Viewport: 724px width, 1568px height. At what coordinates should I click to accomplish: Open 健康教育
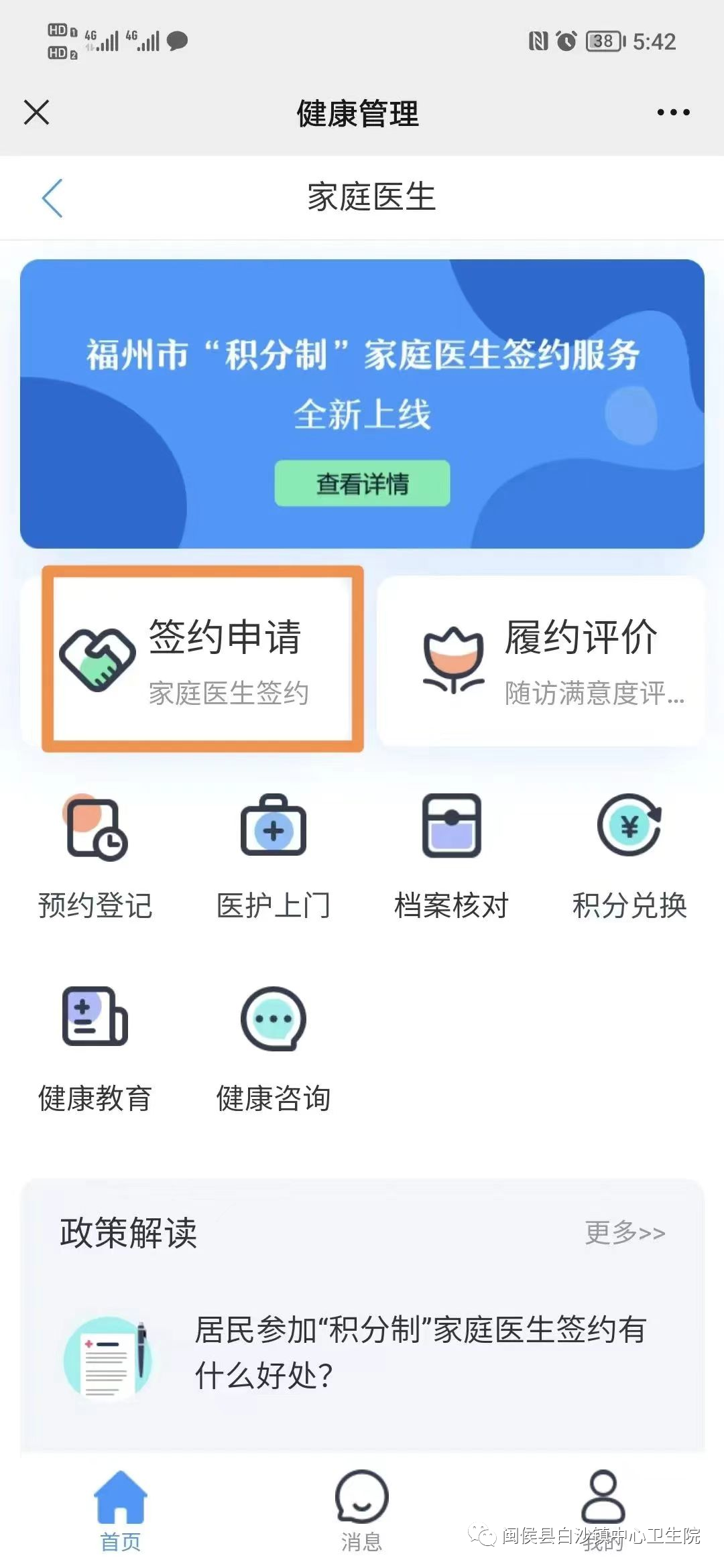coord(96,1049)
